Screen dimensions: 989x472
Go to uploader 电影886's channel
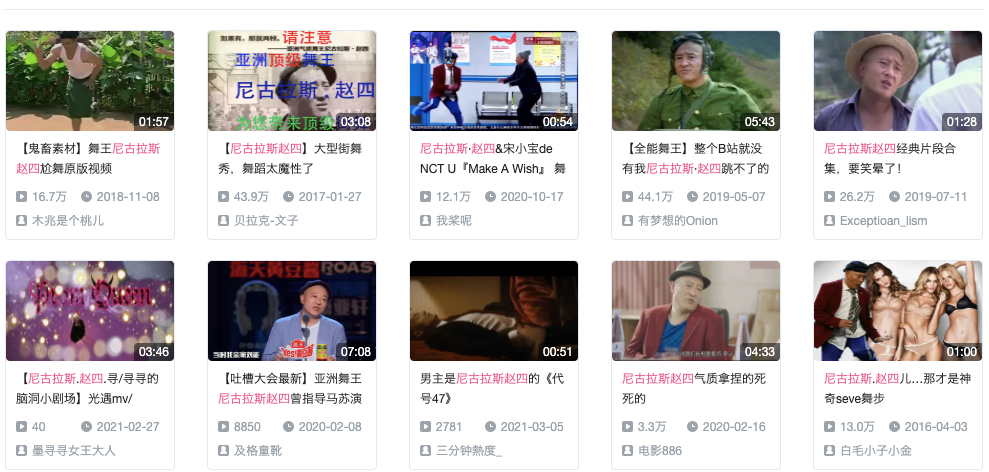pyautogui.click(x=660, y=450)
